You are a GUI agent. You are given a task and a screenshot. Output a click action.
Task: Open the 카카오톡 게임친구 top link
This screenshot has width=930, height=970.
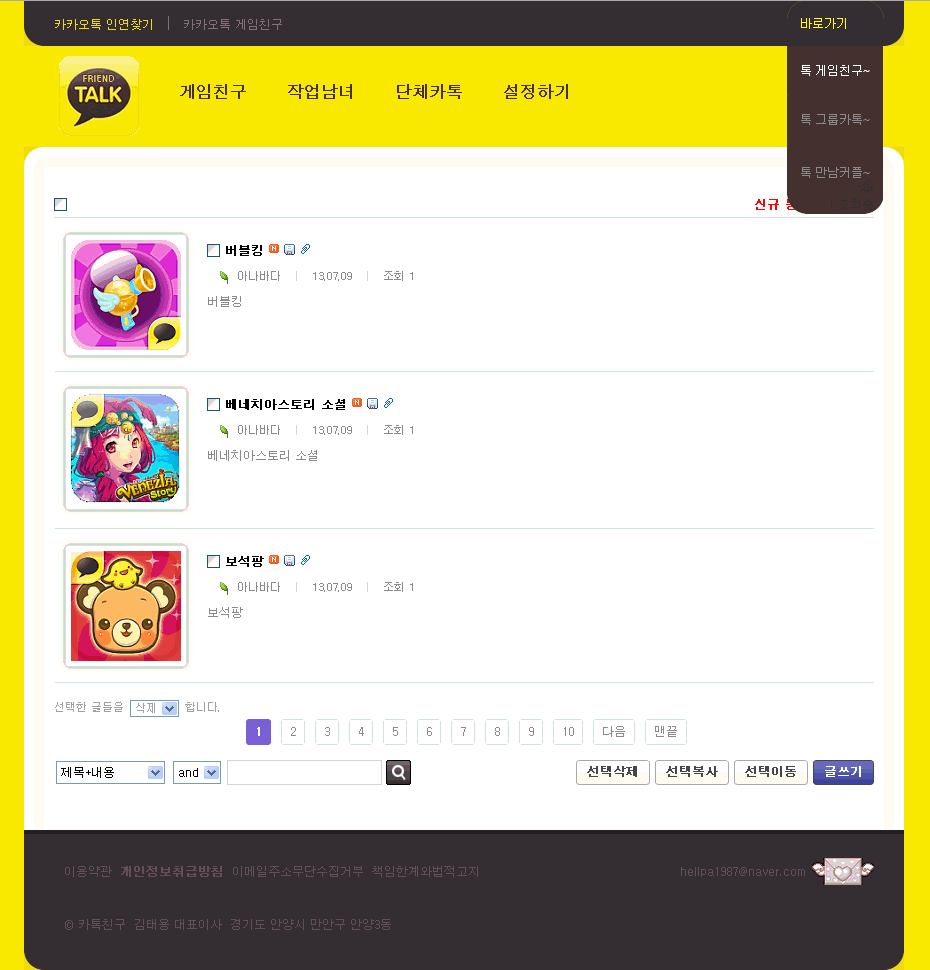pyautogui.click(x=232, y=24)
